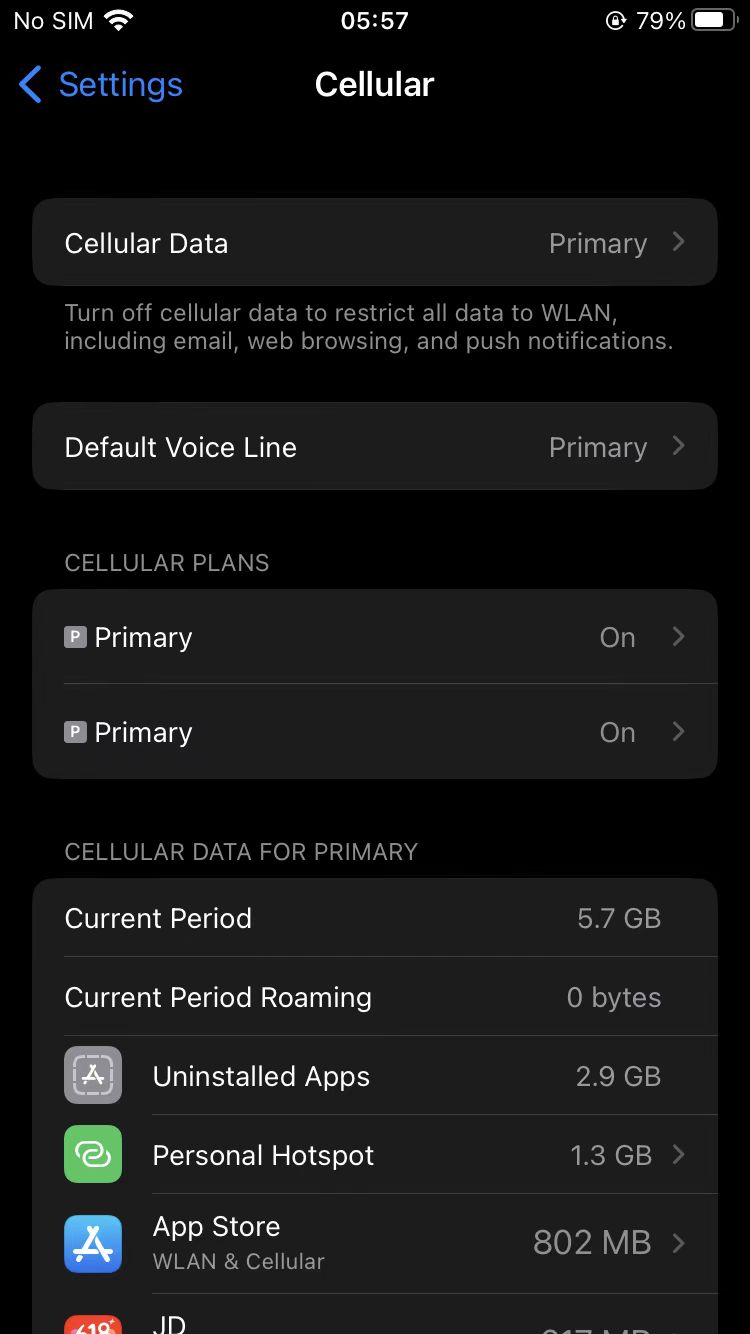Open App Store cellular data options

pyautogui.click(x=375, y=1243)
